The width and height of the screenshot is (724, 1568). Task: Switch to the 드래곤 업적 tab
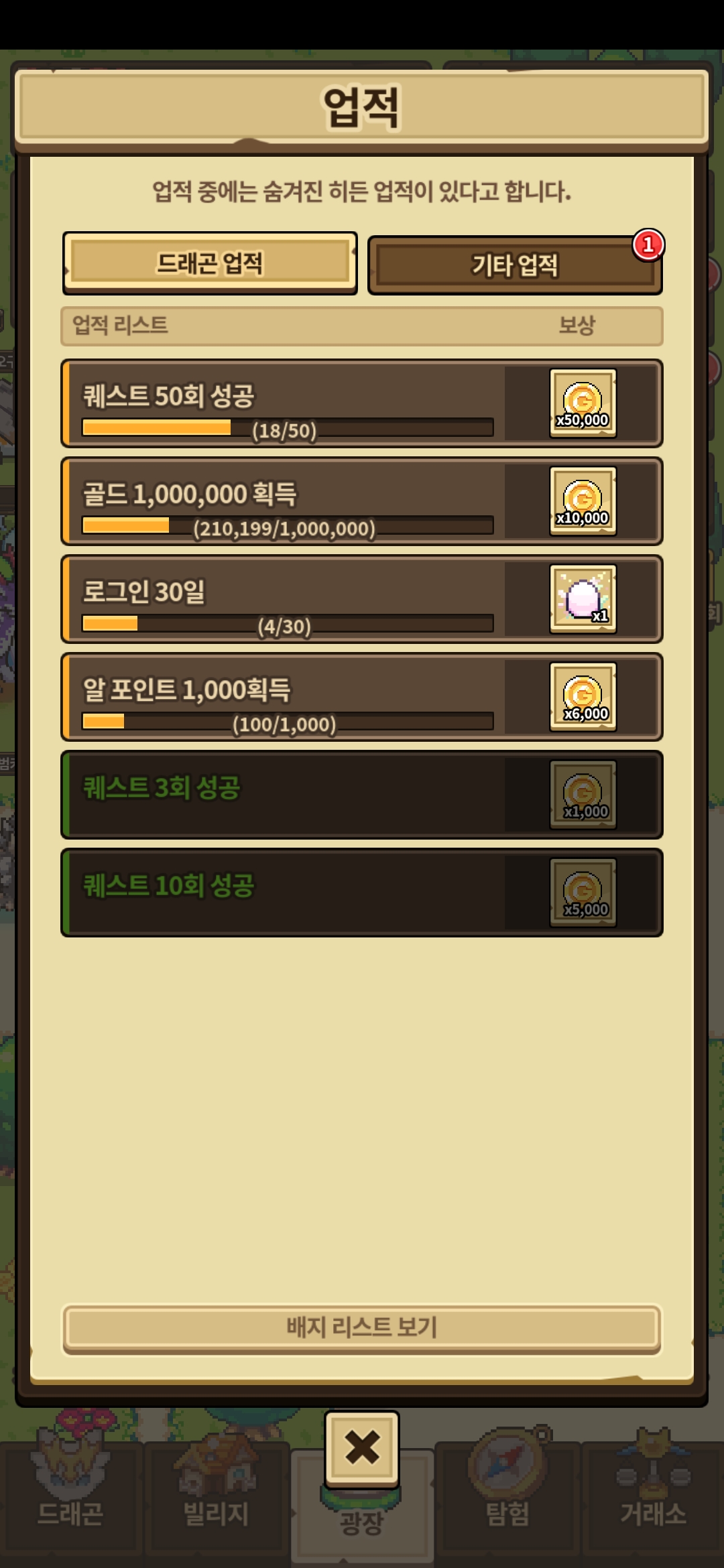click(210, 263)
